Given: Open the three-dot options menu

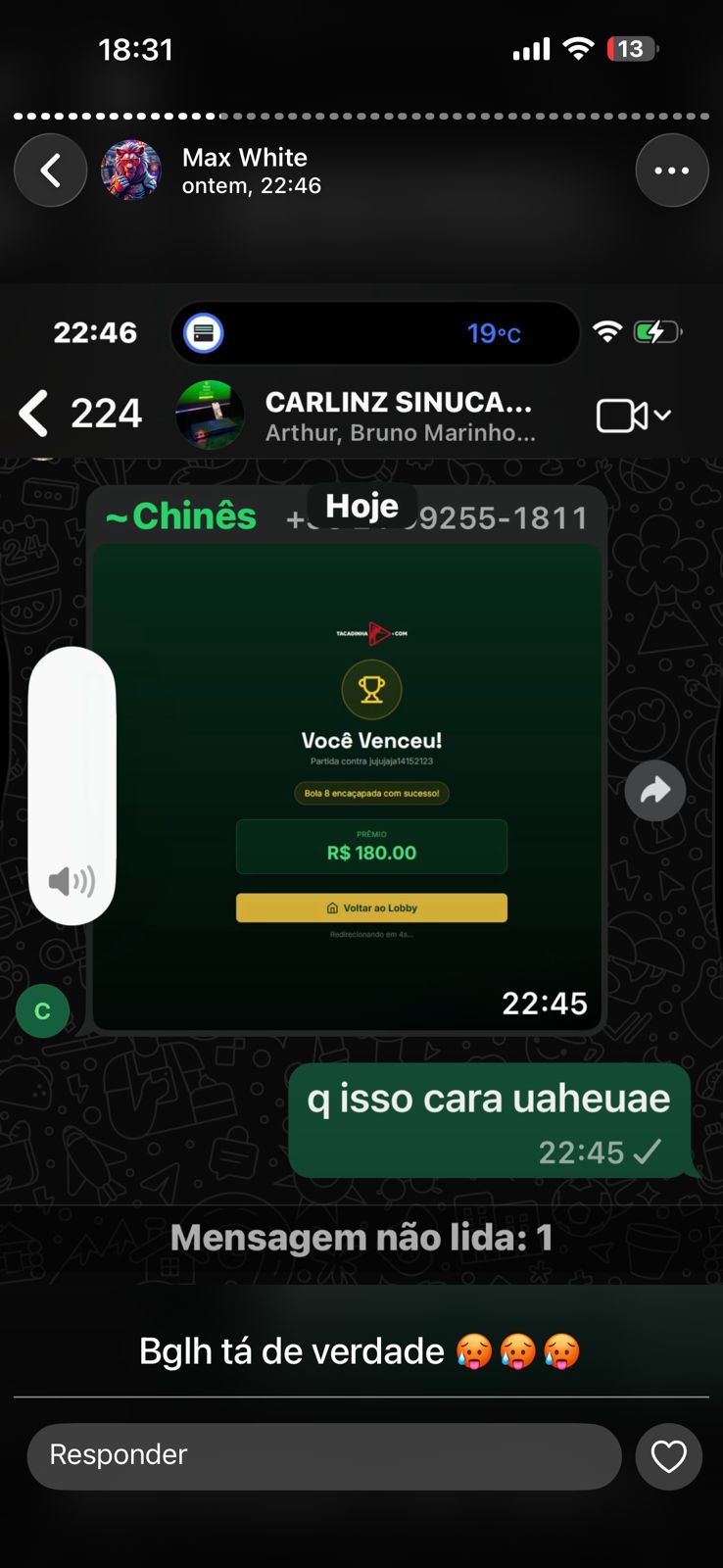Looking at the screenshot, I should coord(671,171).
